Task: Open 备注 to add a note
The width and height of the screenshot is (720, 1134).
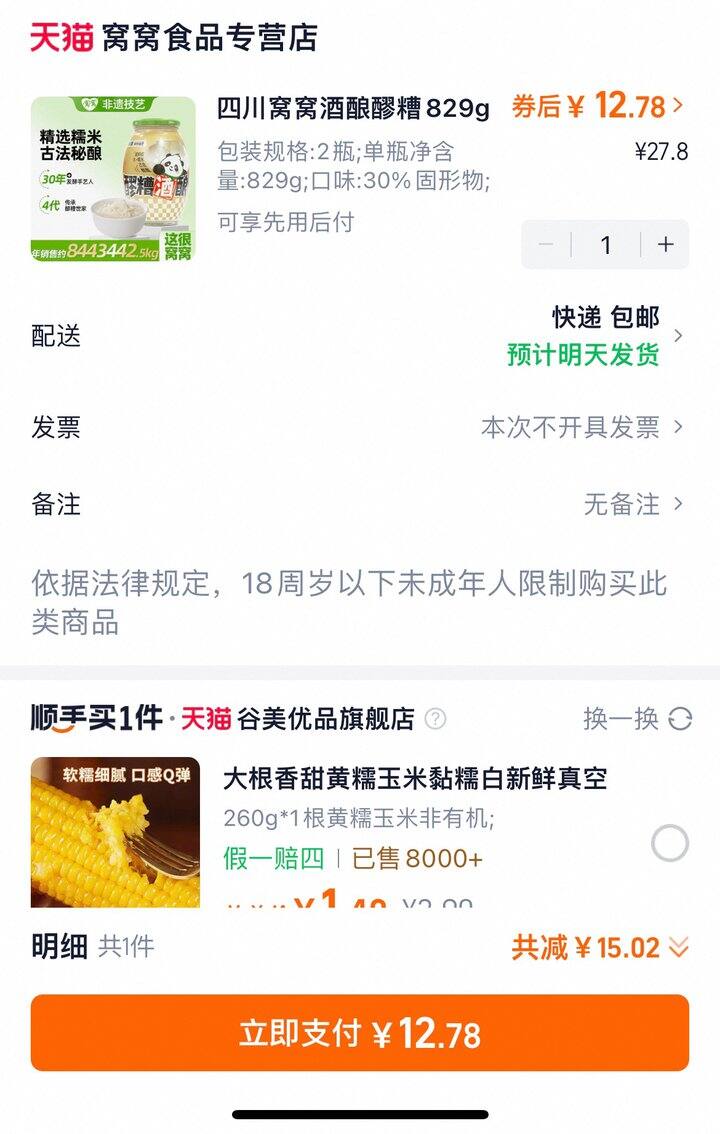Action: [360, 504]
